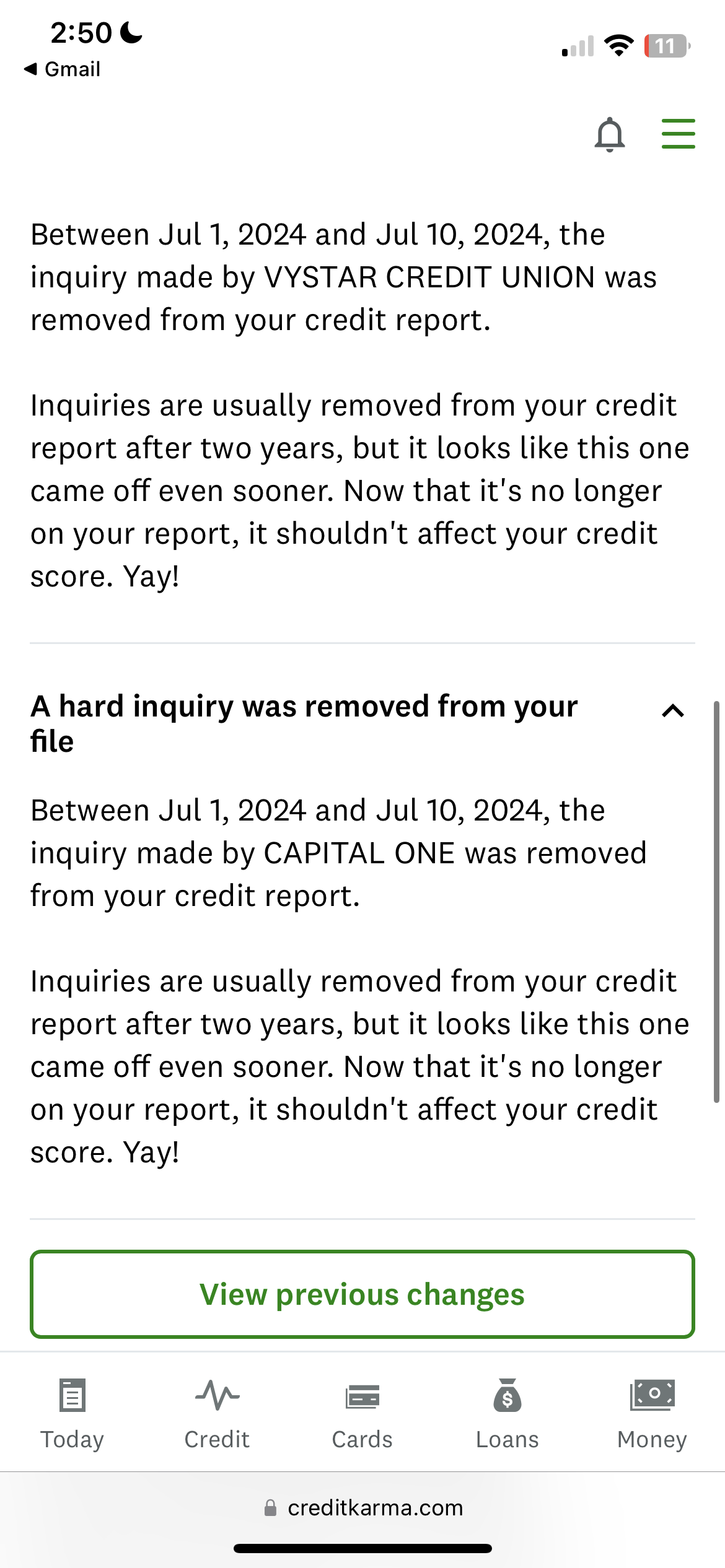The image size is (725, 1568).
Task: Collapse the hard inquiry removed section
Action: pos(673,710)
